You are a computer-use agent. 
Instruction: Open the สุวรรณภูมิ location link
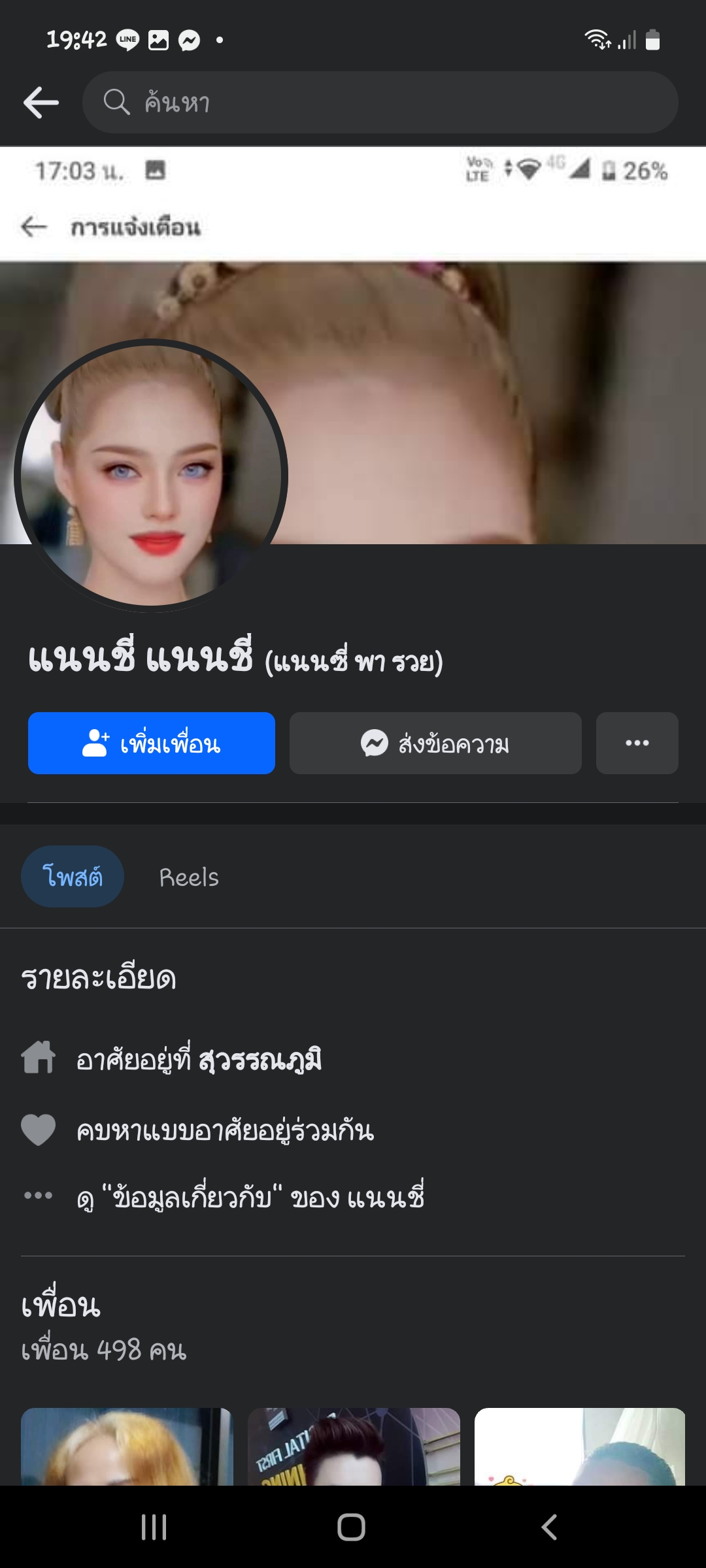coord(260,1059)
